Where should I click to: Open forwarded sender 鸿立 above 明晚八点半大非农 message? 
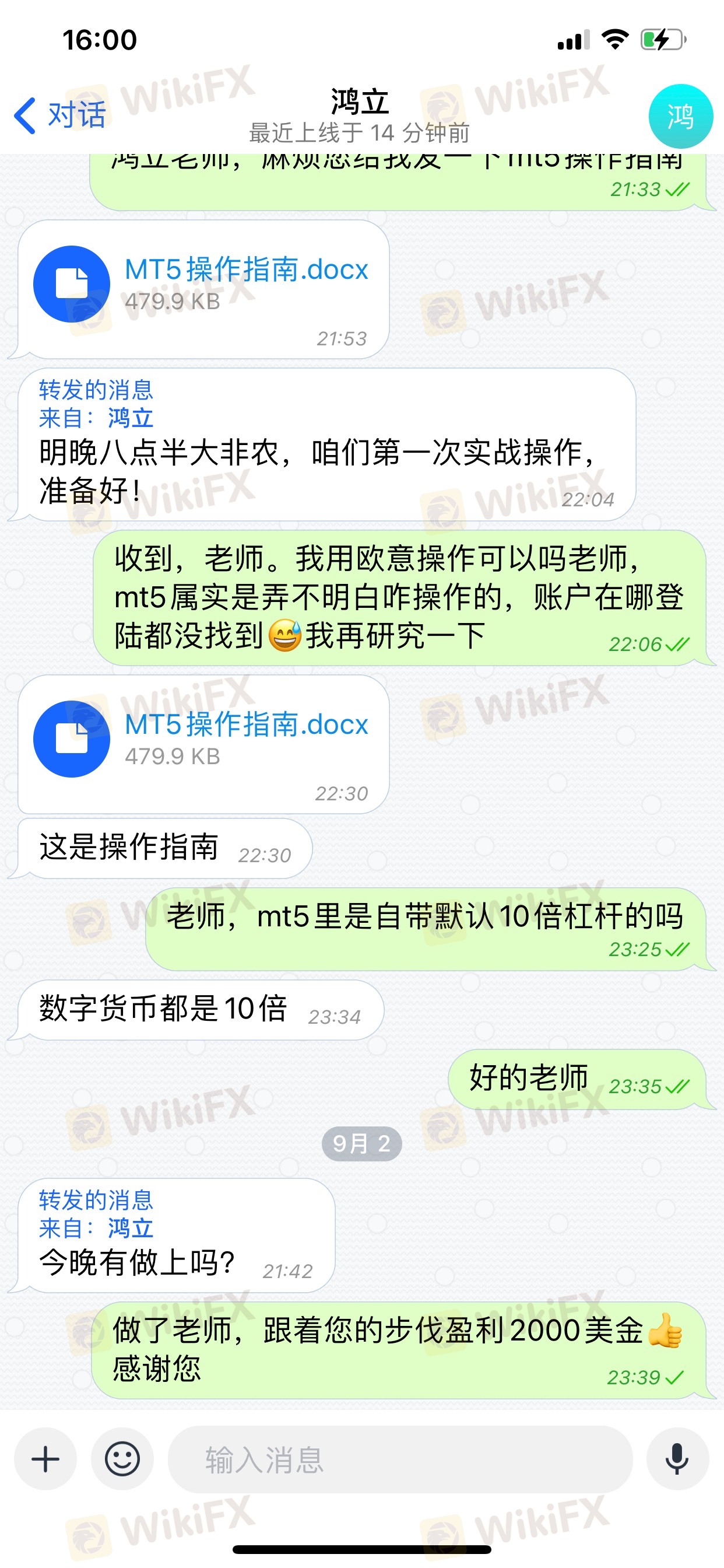pos(130,419)
